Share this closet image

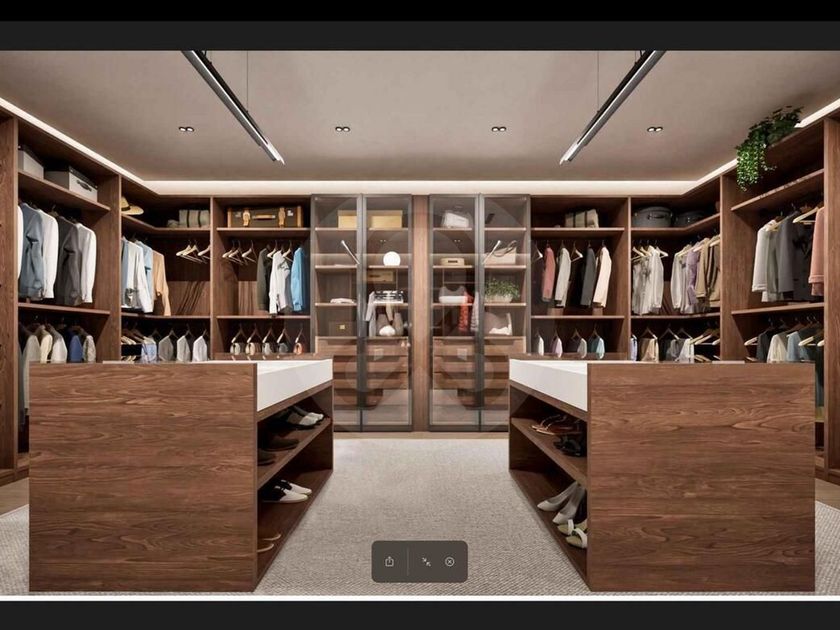coord(389,562)
